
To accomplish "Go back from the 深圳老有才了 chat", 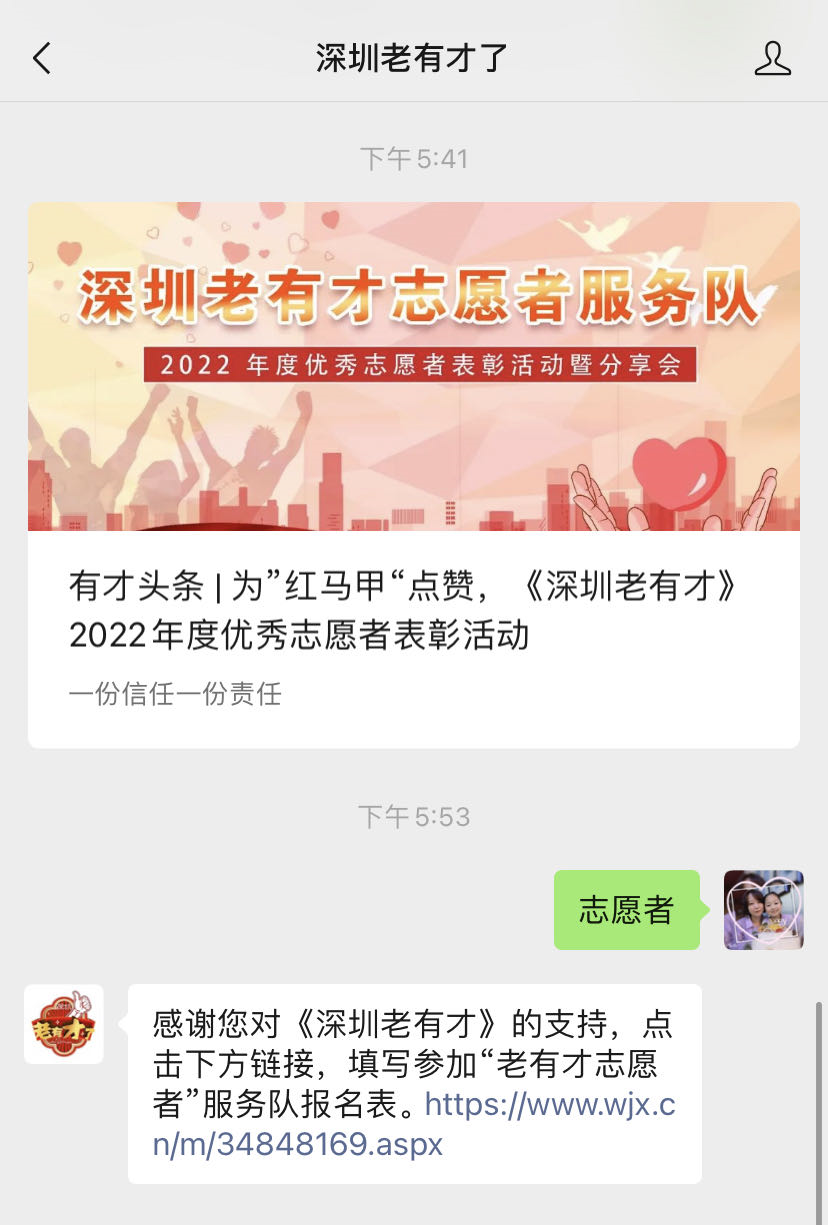I will 42,59.
